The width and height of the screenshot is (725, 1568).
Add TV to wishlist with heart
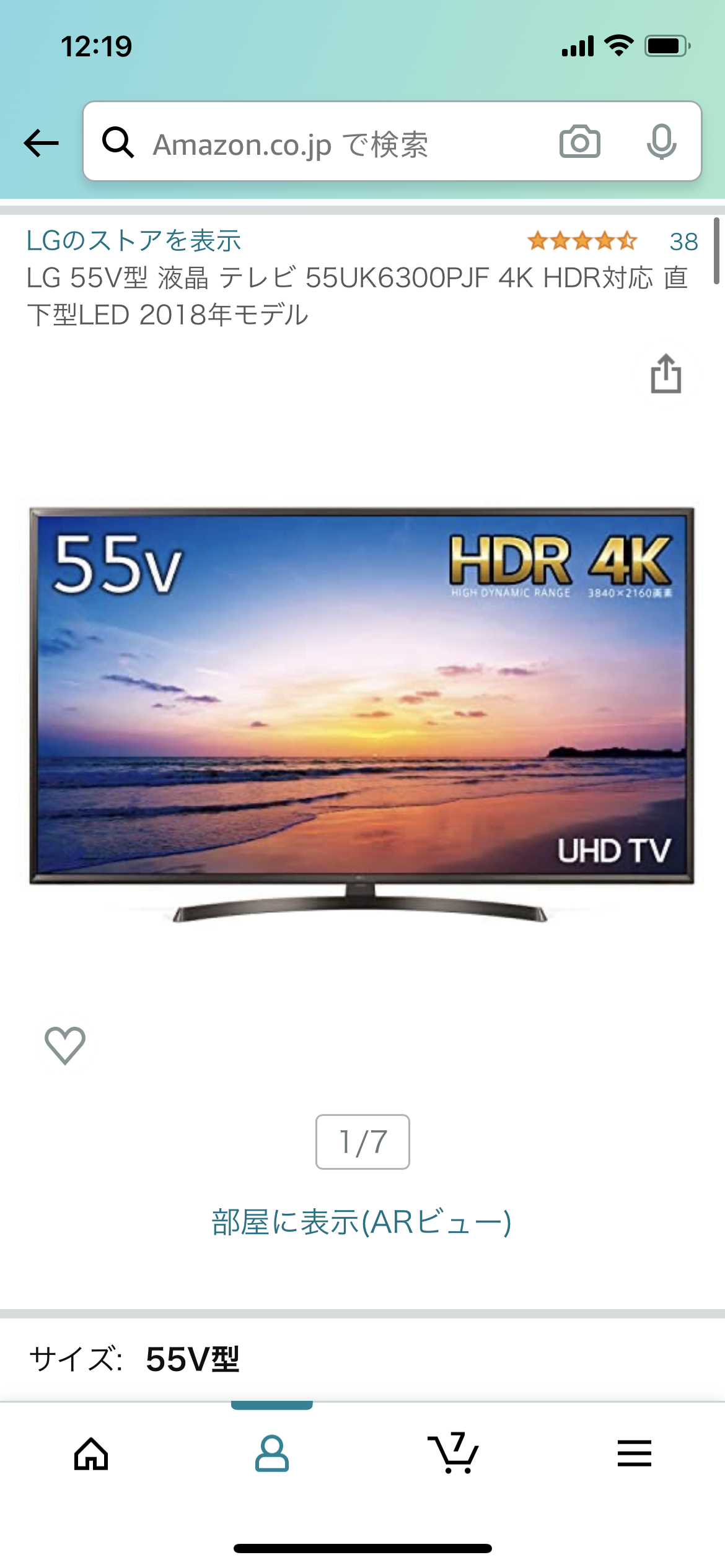[65, 1045]
